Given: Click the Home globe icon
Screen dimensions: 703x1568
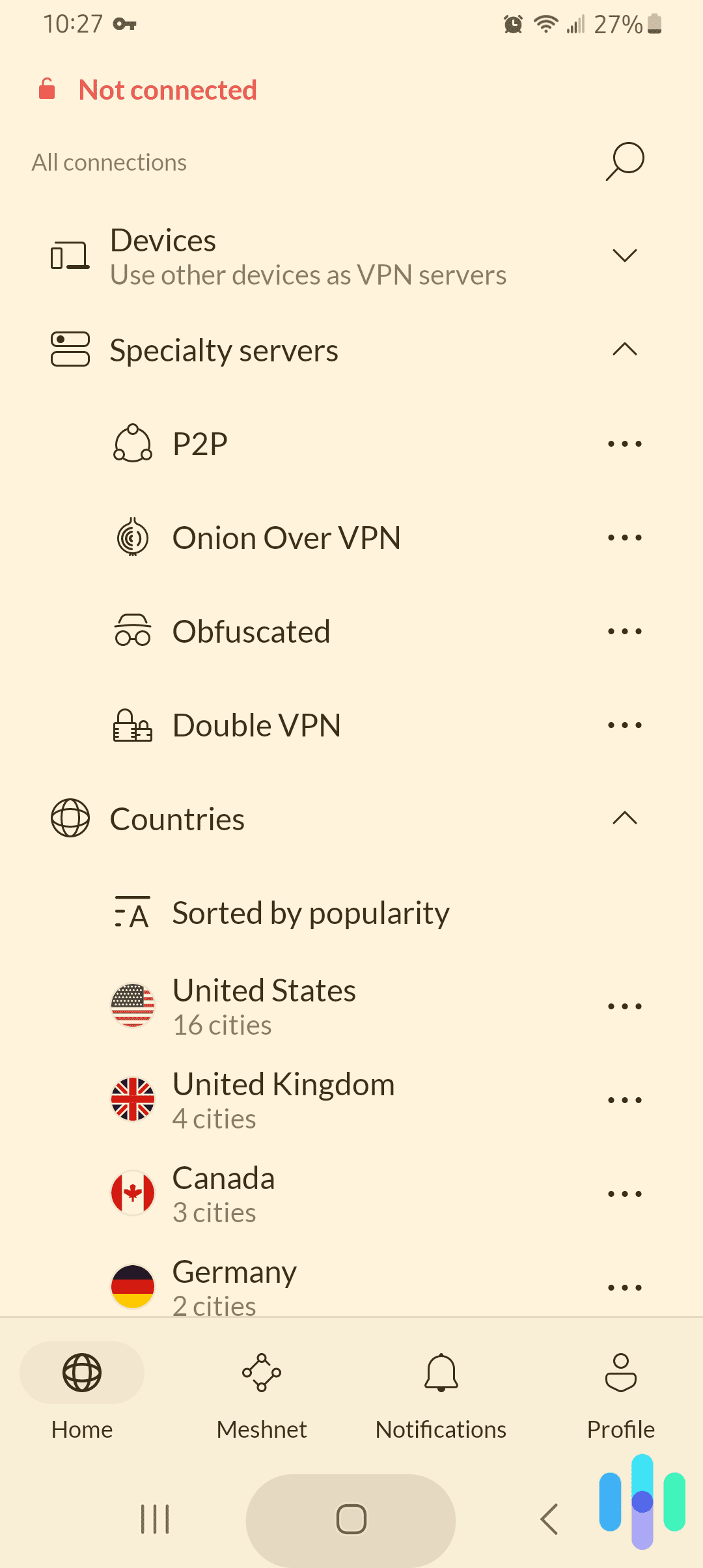Looking at the screenshot, I should pyautogui.click(x=81, y=1373).
